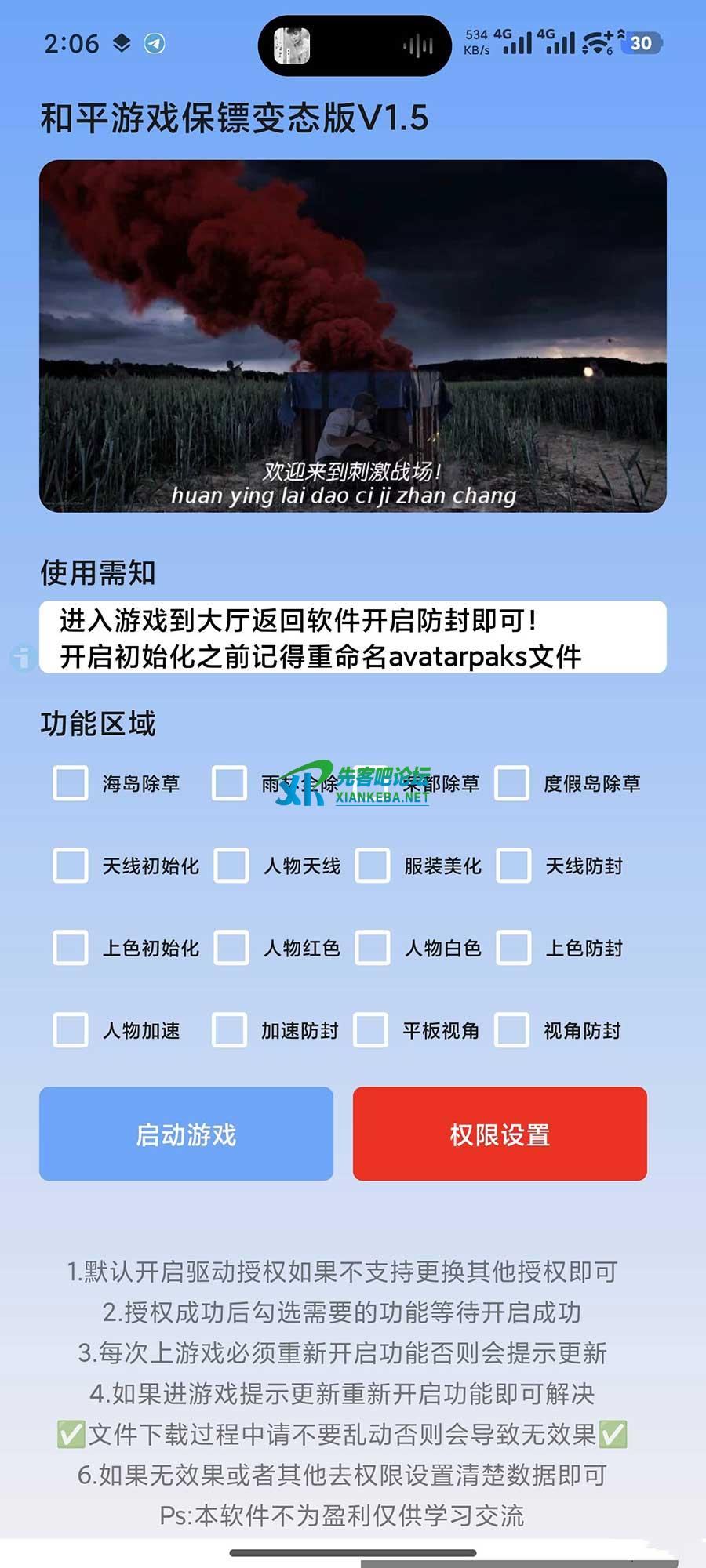Image resolution: width=706 pixels, height=1568 pixels.
Task: Tick the 天线初始化 checkbox
Action: coord(71,866)
